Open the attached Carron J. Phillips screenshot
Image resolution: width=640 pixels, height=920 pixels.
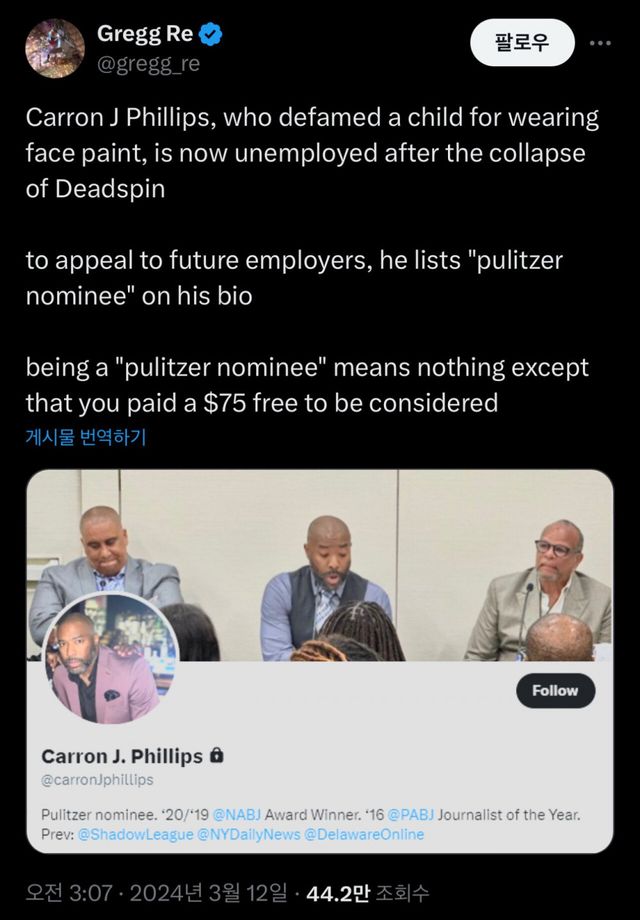click(x=320, y=660)
